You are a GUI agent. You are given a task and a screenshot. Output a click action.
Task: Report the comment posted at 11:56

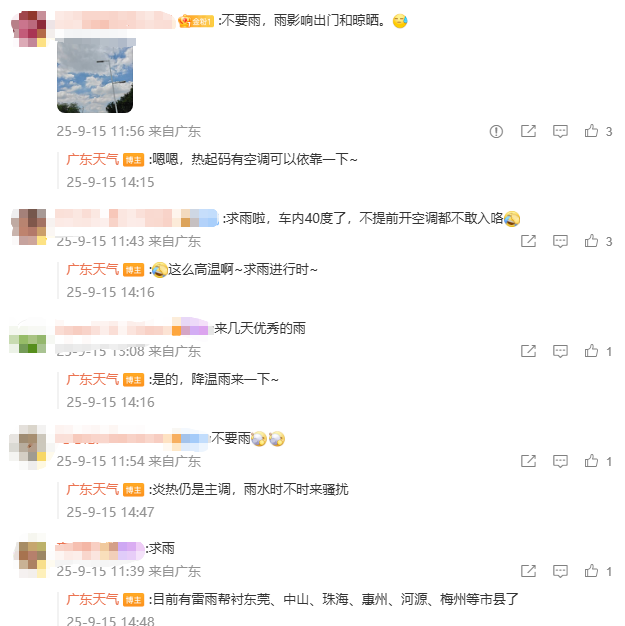[496, 131]
